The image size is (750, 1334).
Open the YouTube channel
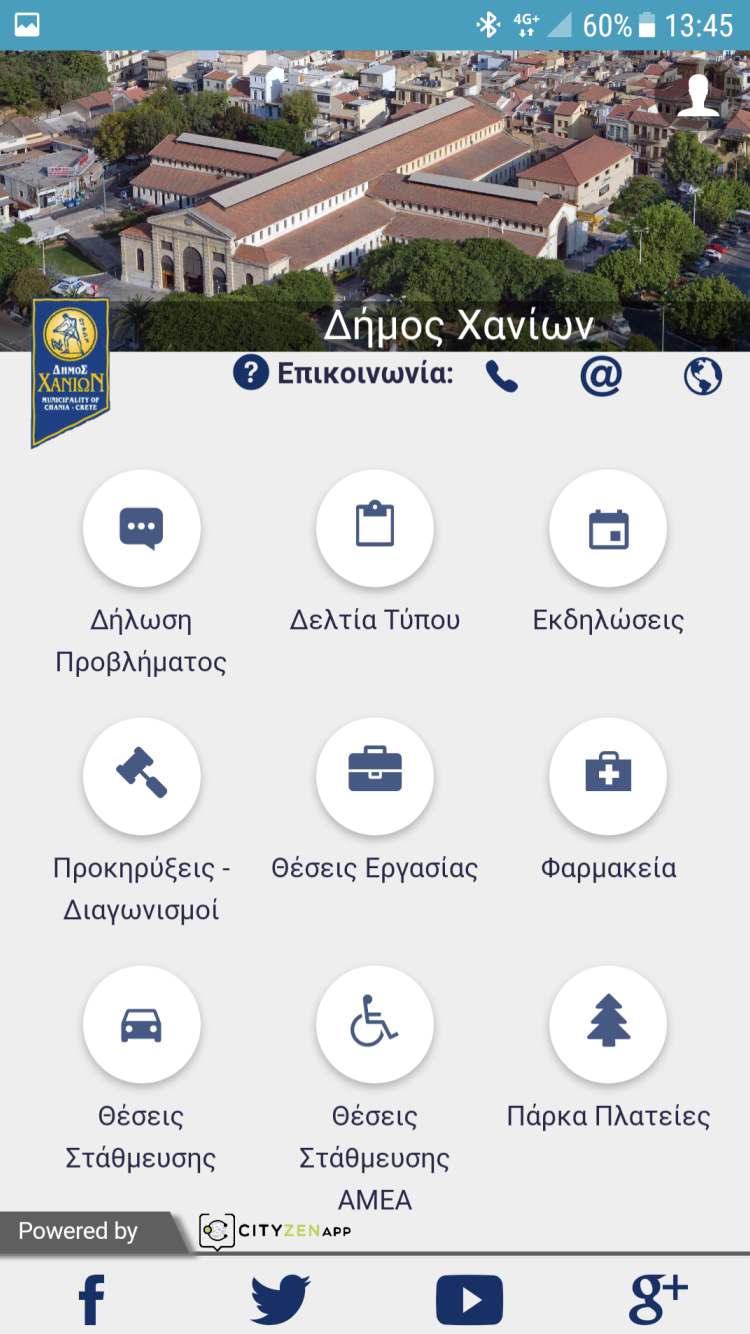[469, 1298]
